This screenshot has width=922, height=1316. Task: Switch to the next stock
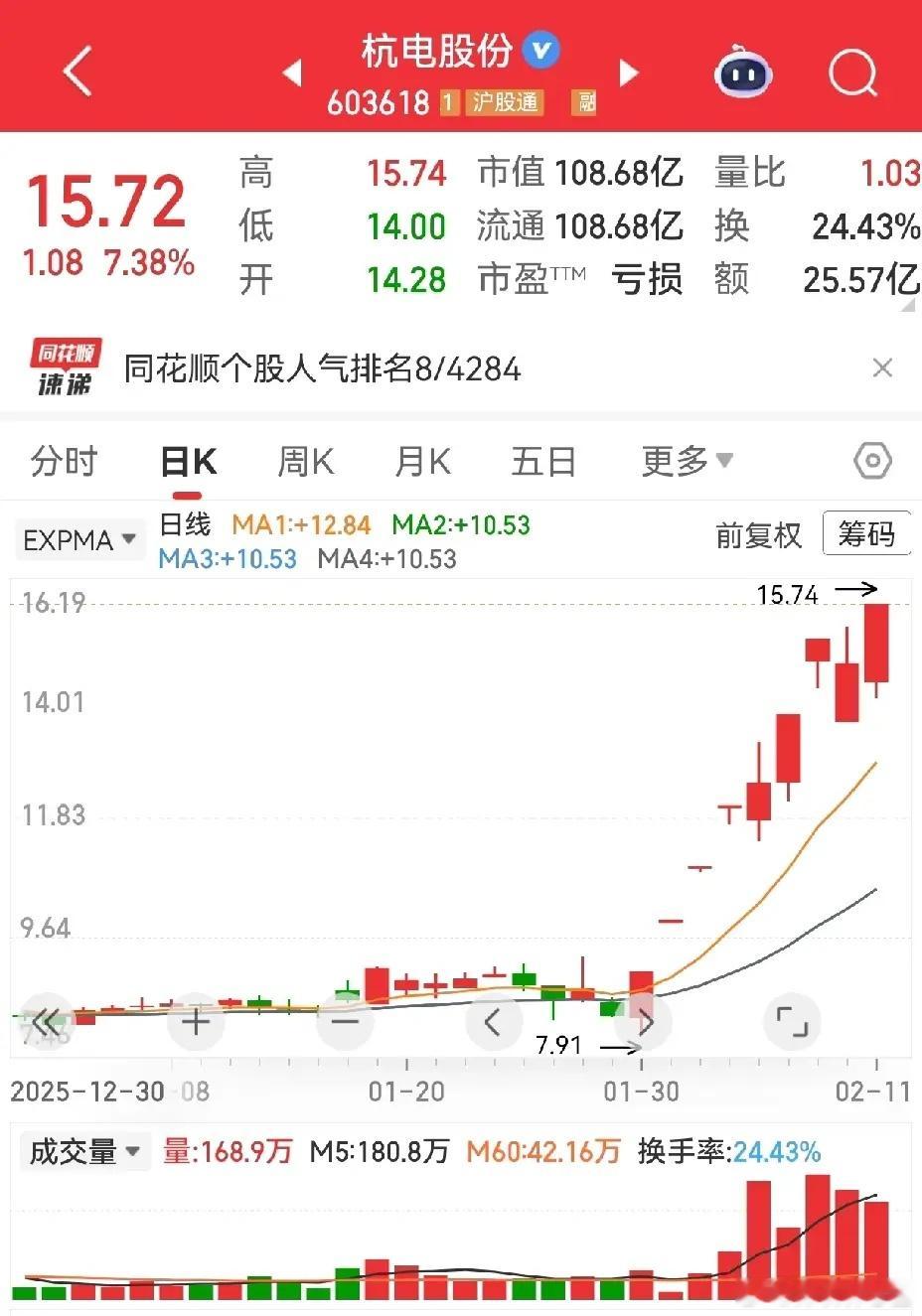click(x=628, y=73)
